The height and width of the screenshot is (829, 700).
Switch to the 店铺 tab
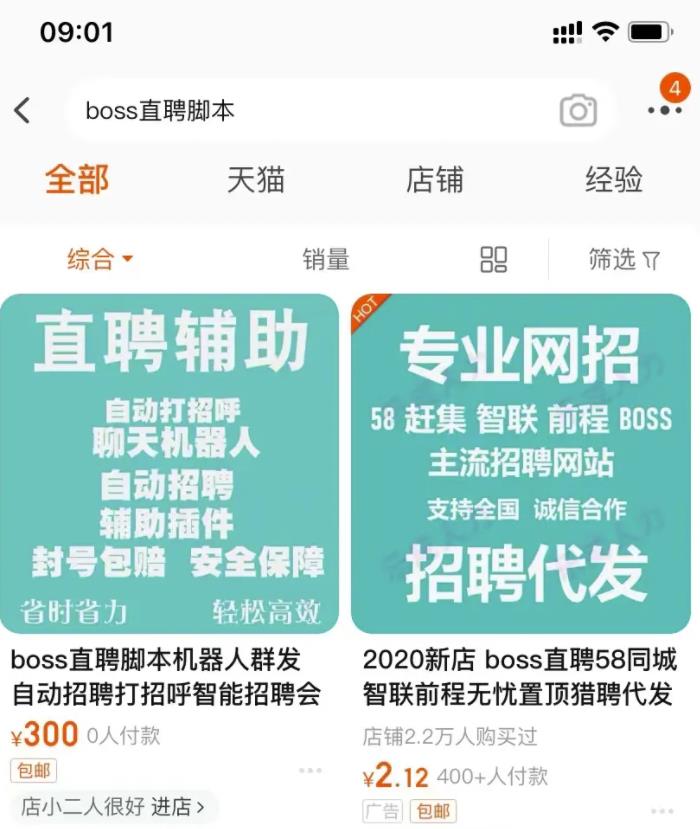coord(435,181)
